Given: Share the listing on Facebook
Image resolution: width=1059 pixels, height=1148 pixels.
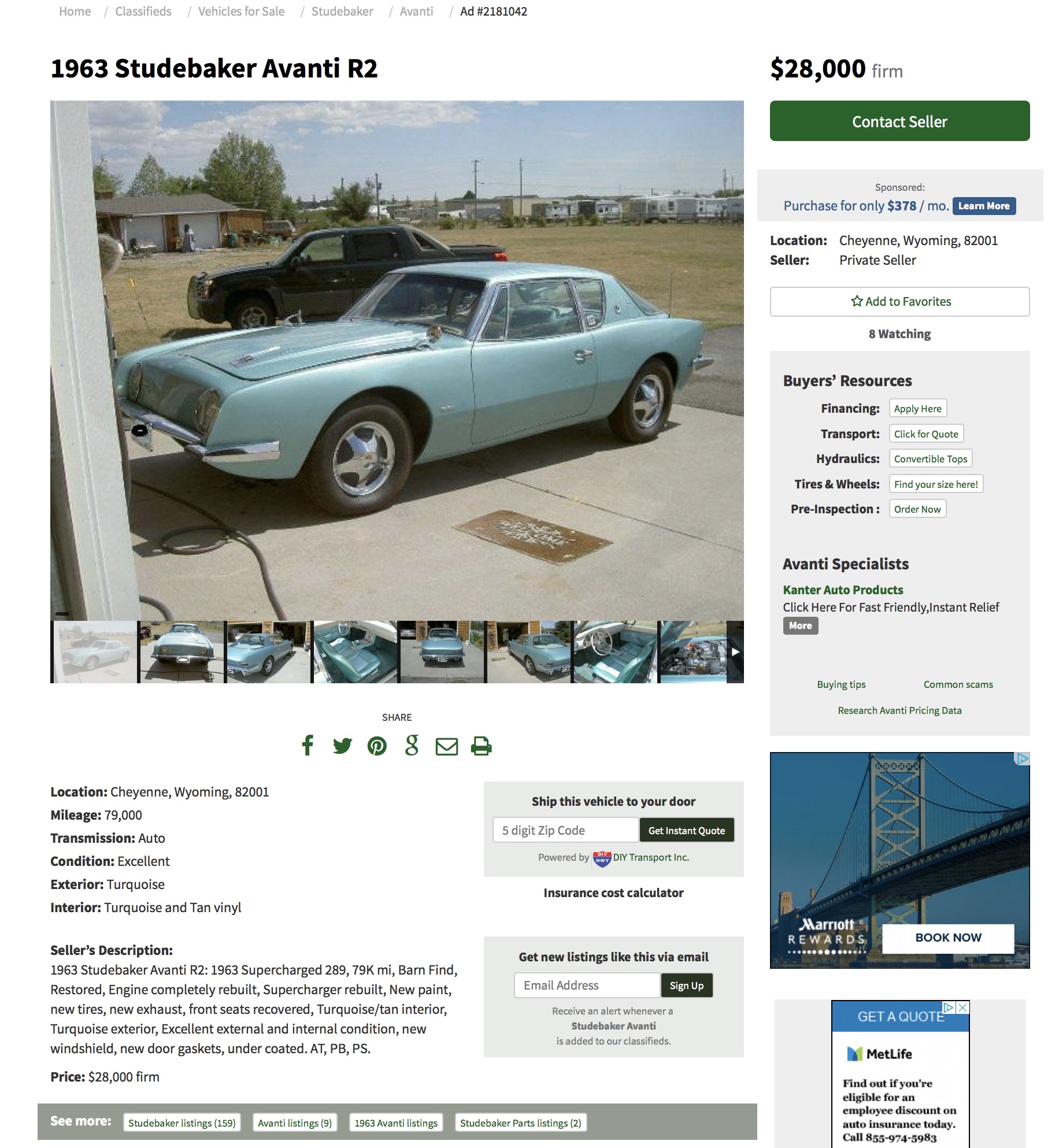Looking at the screenshot, I should (308, 746).
